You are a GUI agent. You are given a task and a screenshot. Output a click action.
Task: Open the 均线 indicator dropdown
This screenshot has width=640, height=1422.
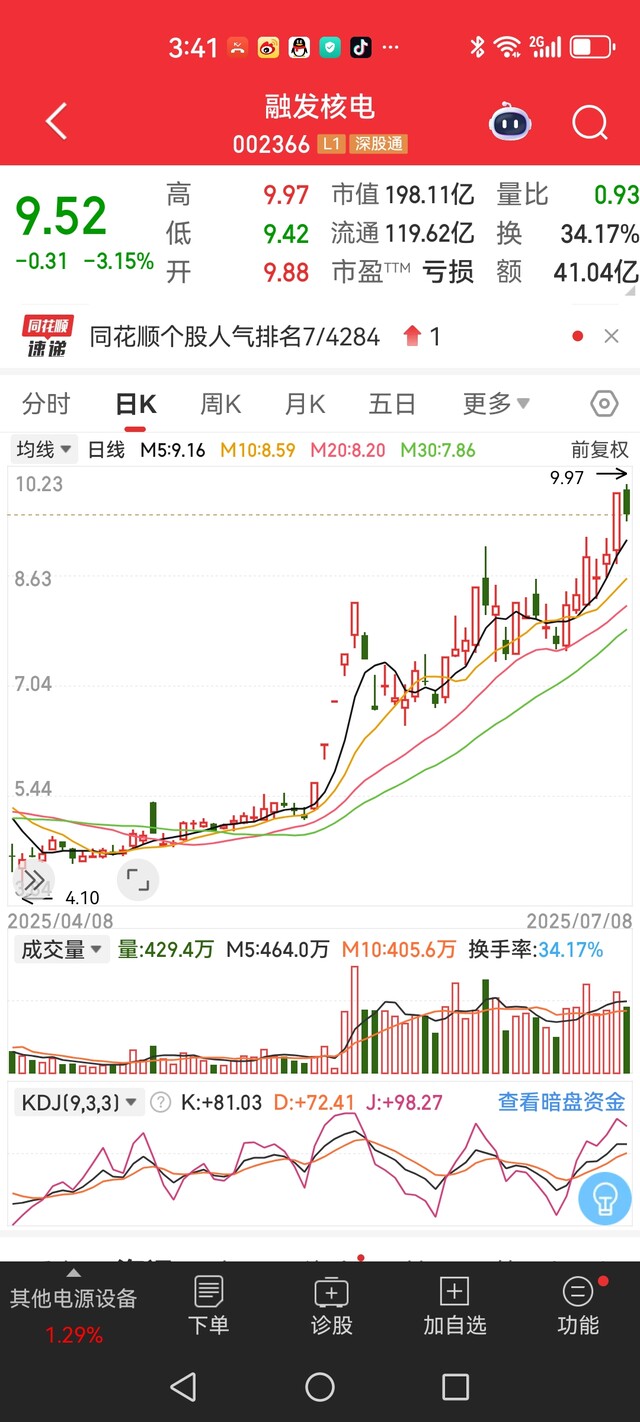[x=44, y=450]
